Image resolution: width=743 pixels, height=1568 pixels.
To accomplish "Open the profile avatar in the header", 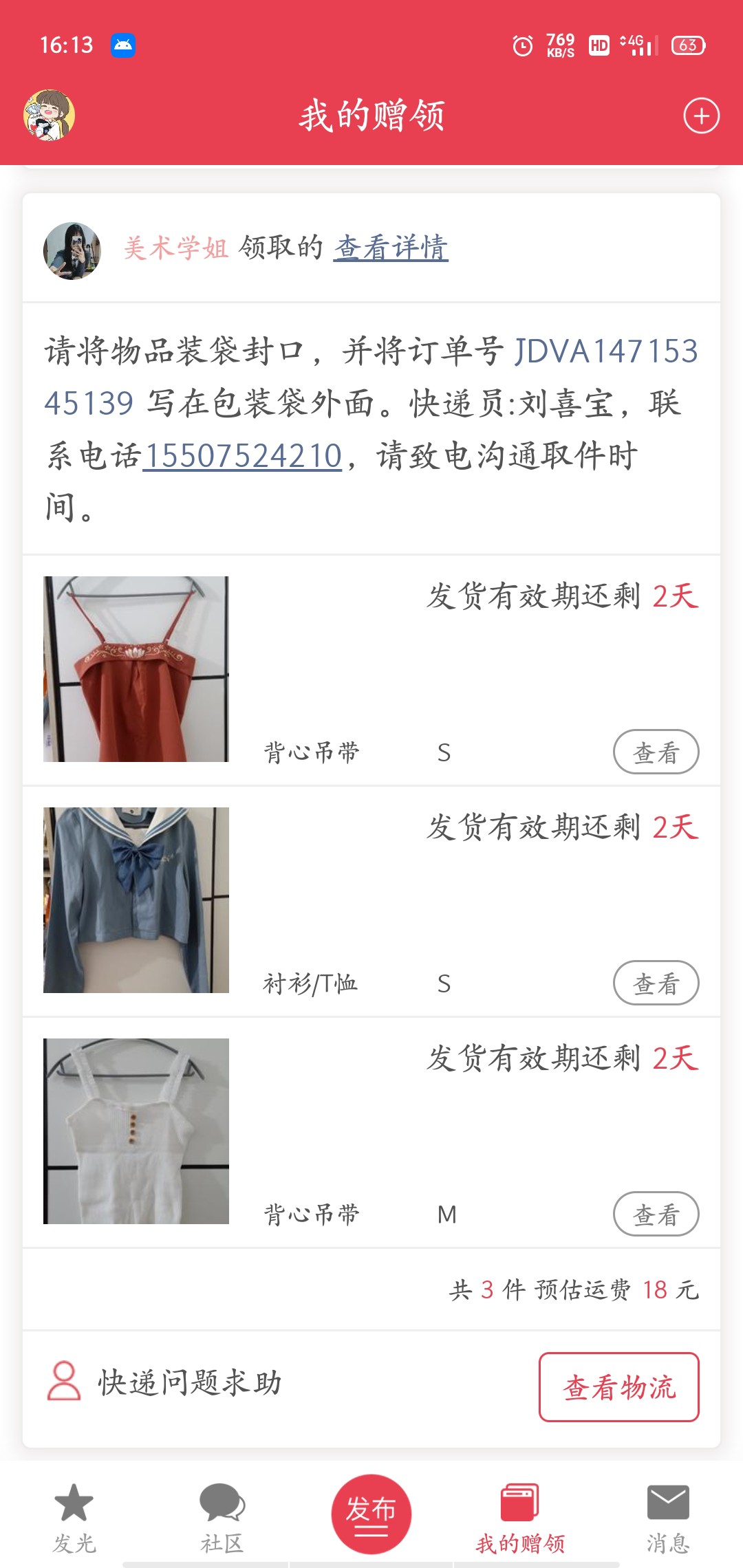I will coord(49,116).
